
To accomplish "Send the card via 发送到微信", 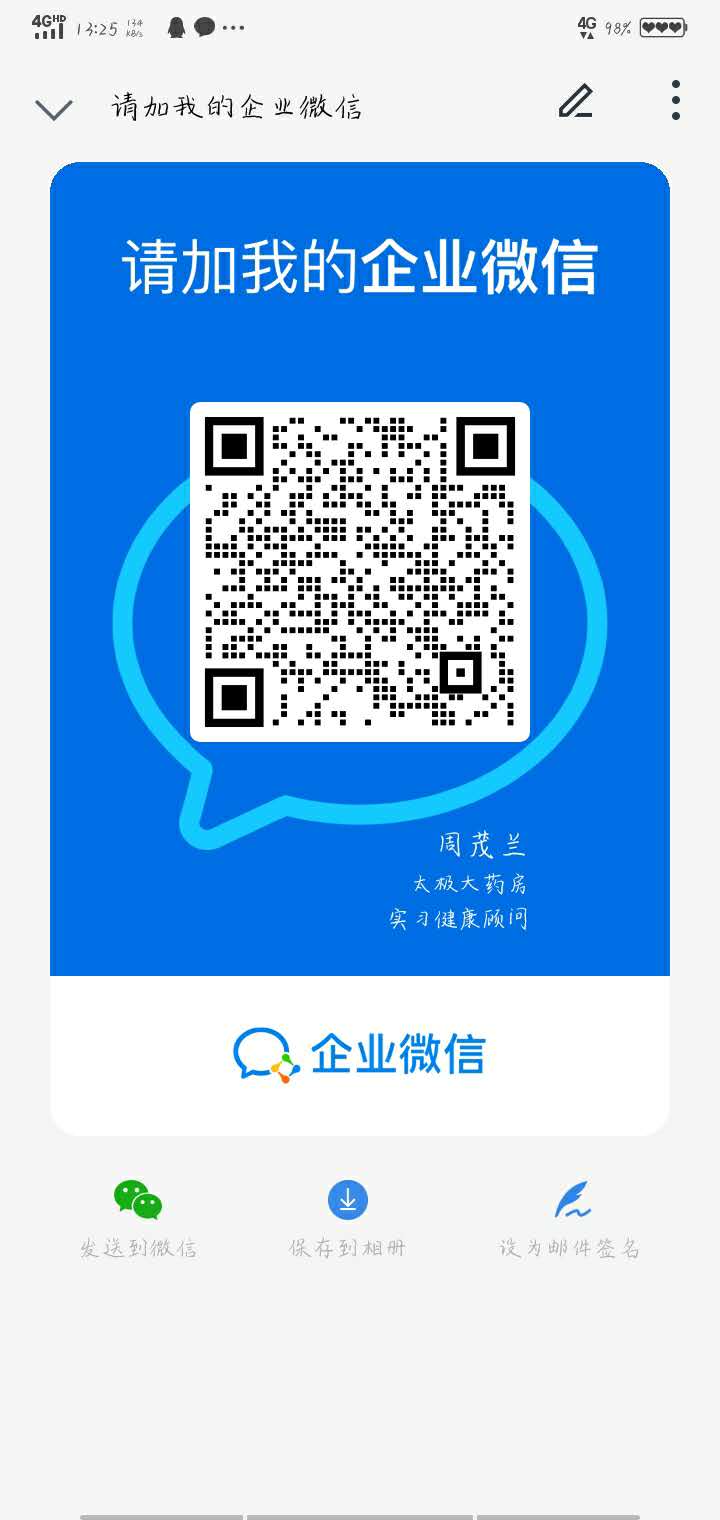I will coord(138,1218).
